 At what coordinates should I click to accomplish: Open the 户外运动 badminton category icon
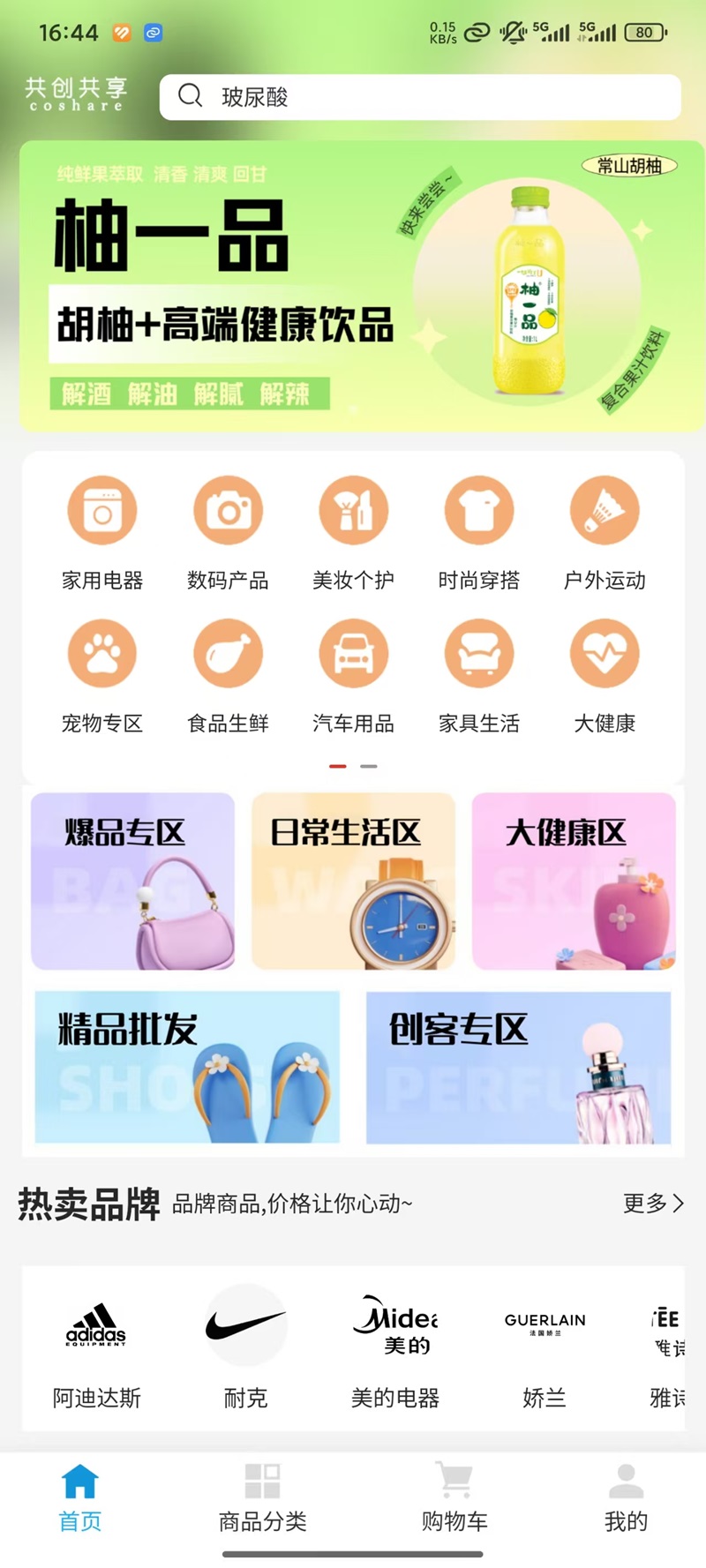[x=605, y=509]
